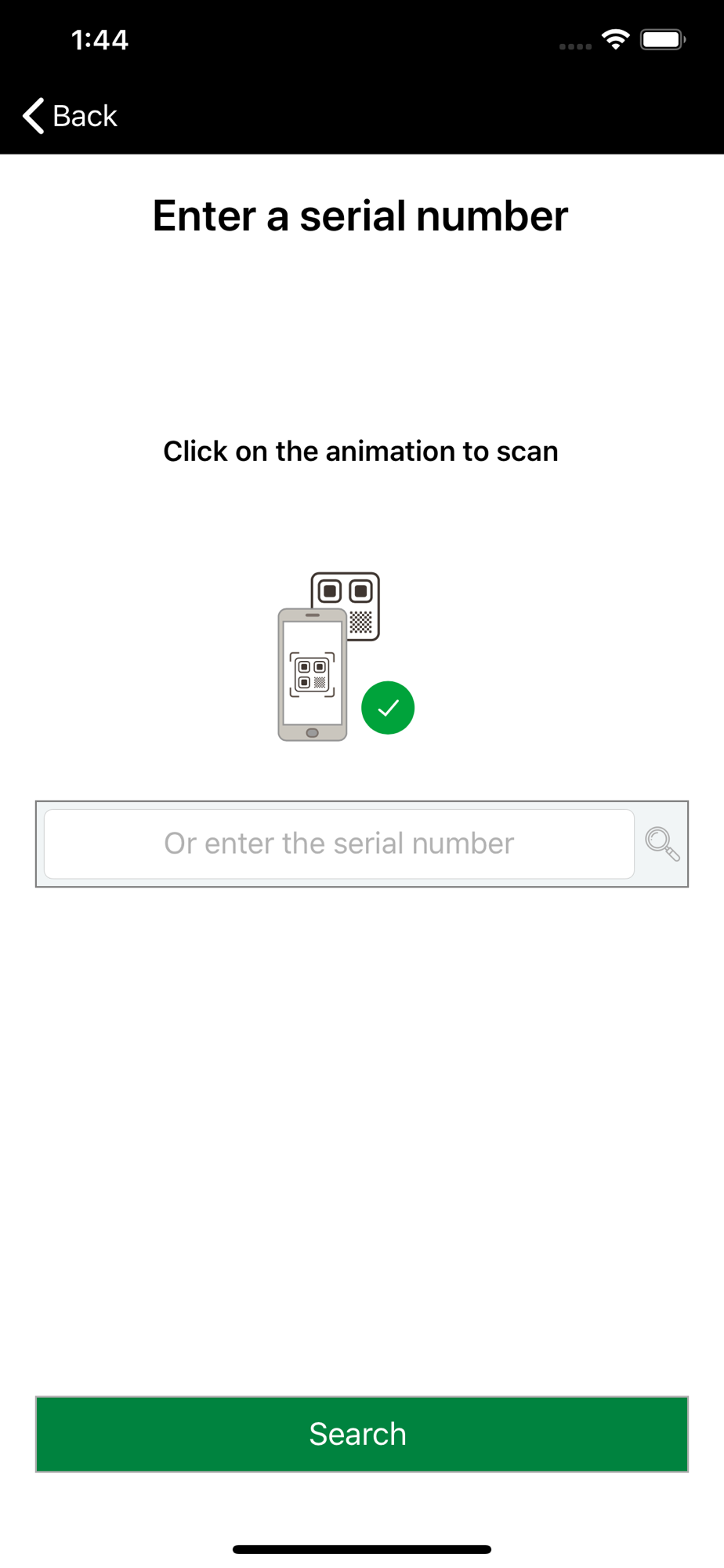Focus the serial number text field
Image resolution: width=724 pixels, height=1568 pixels.
[x=339, y=844]
